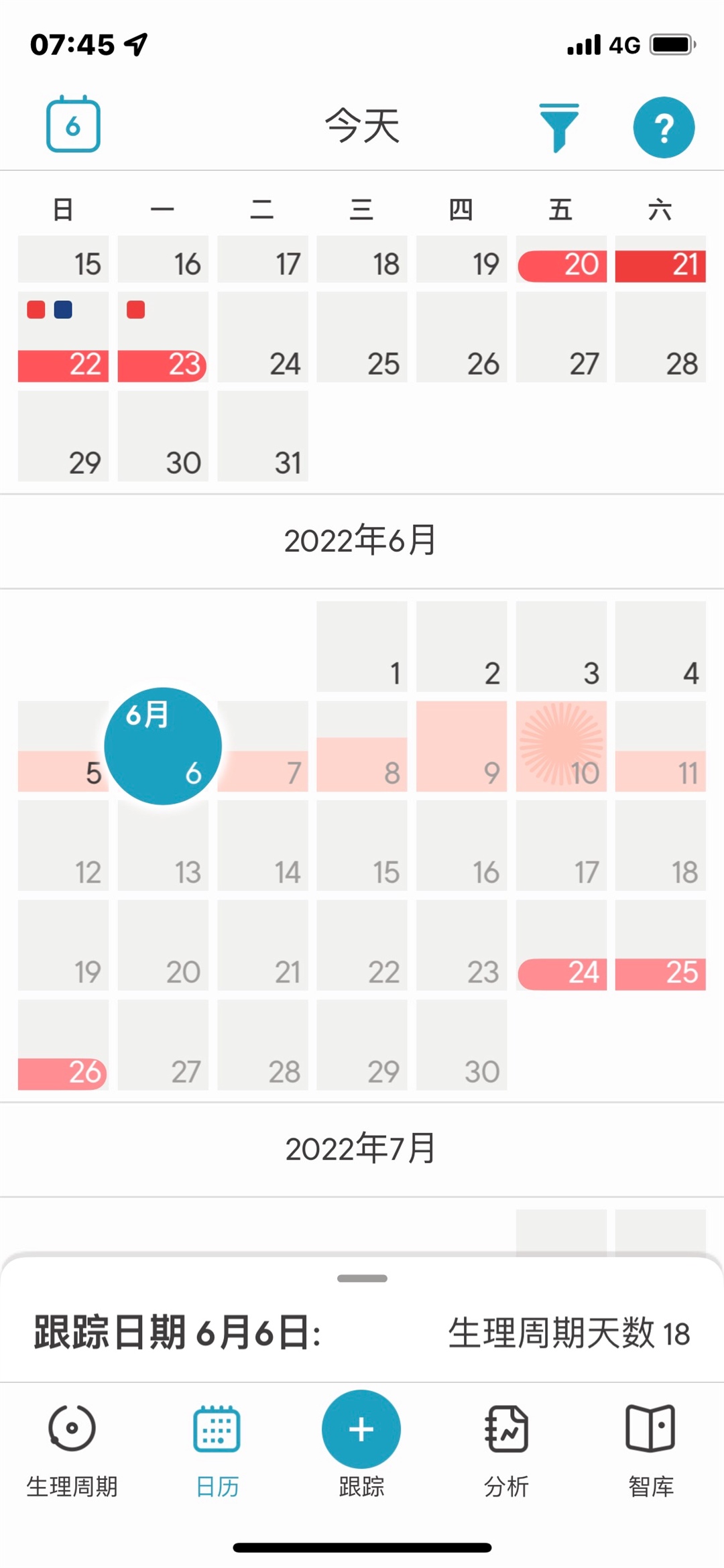
Task: Choose June 6 highlighted day
Action: (163, 746)
